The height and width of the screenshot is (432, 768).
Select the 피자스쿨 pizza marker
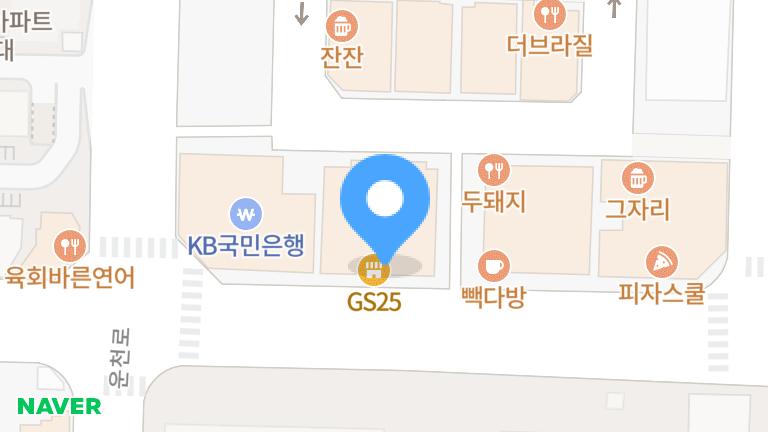(x=661, y=263)
